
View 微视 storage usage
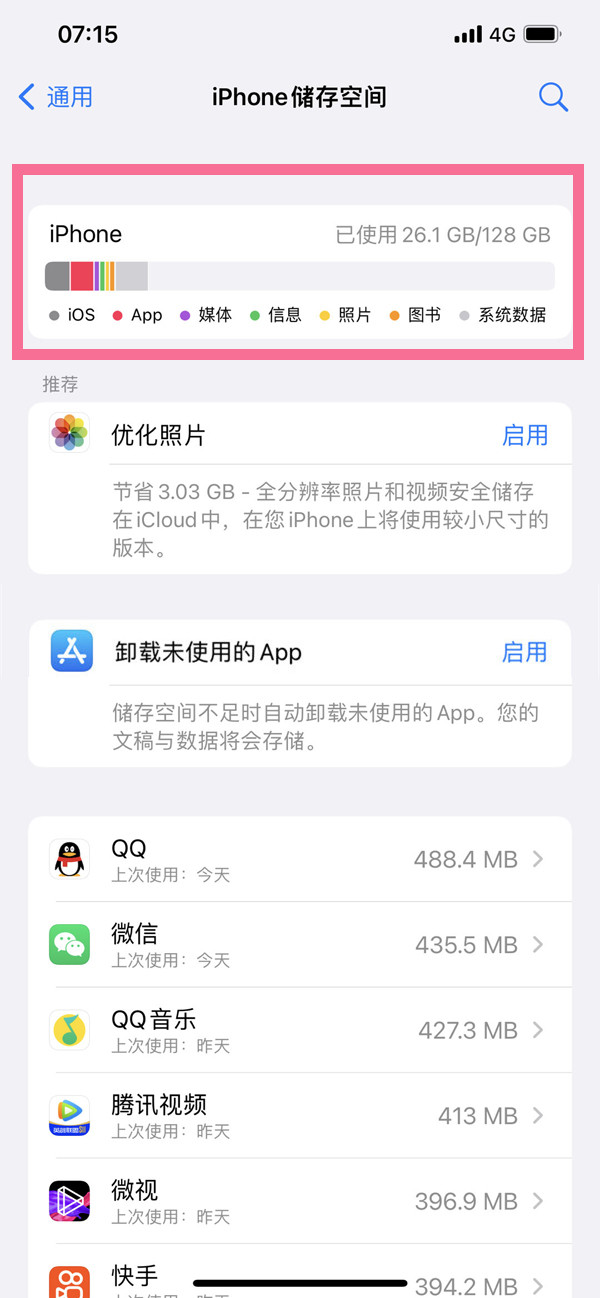(300, 1201)
